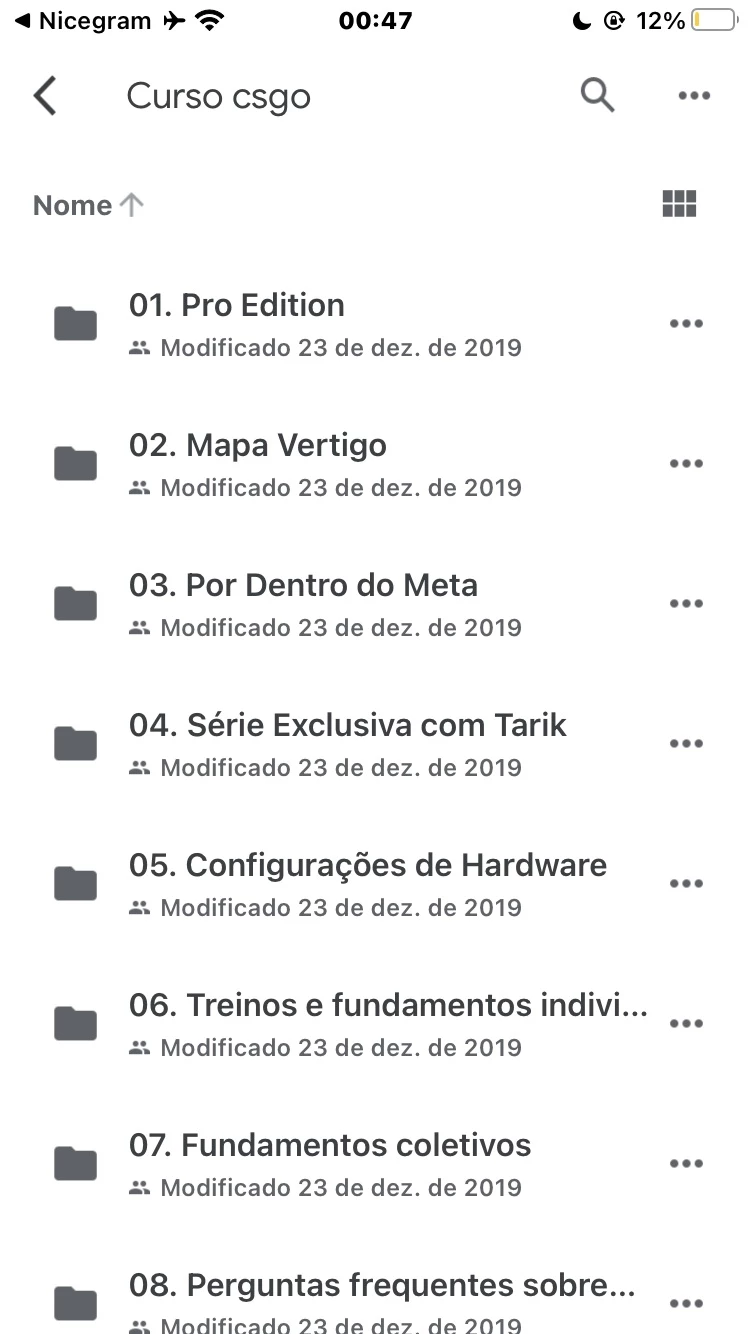Open 05. Configurações de Hardware folder
750x1334 pixels.
pyautogui.click(x=375, y=884)
